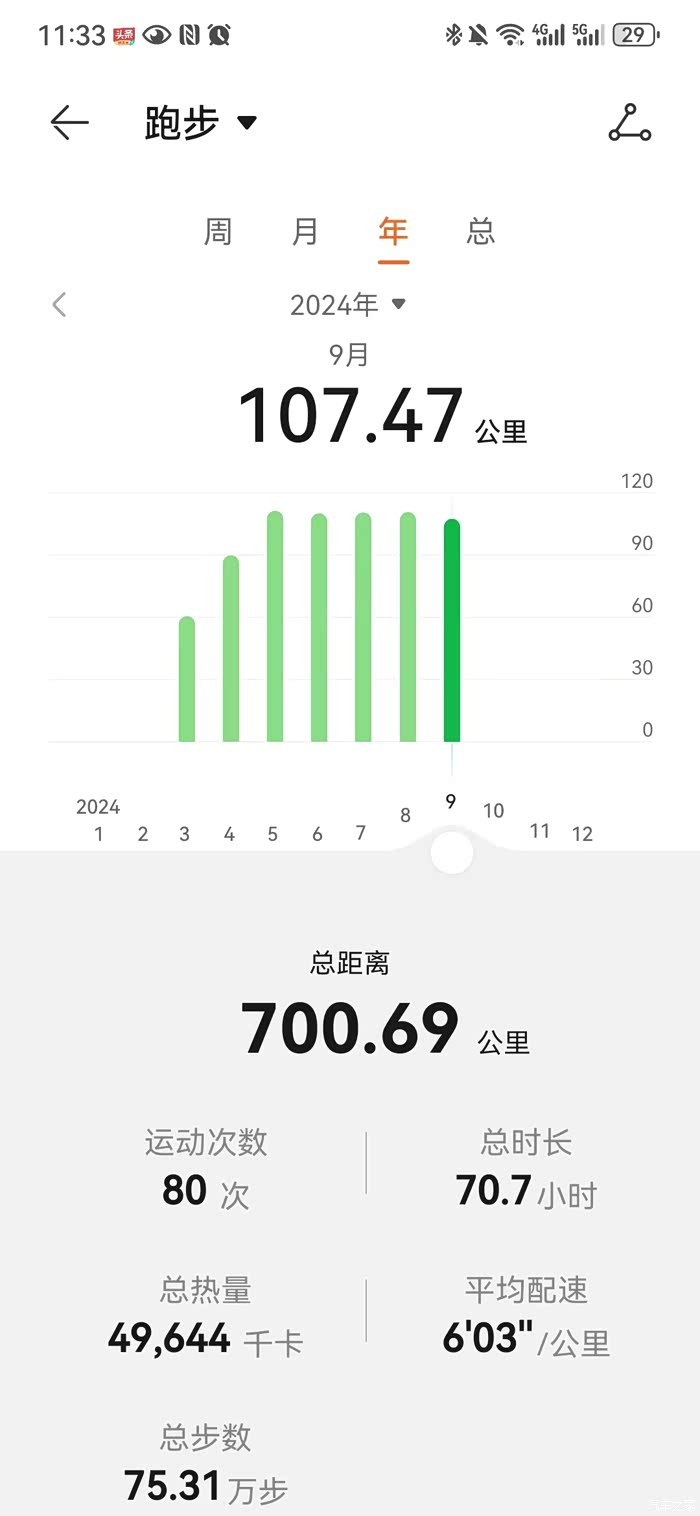
Task: Switch to the 周 tab
Action: click(x=218, y=232)
